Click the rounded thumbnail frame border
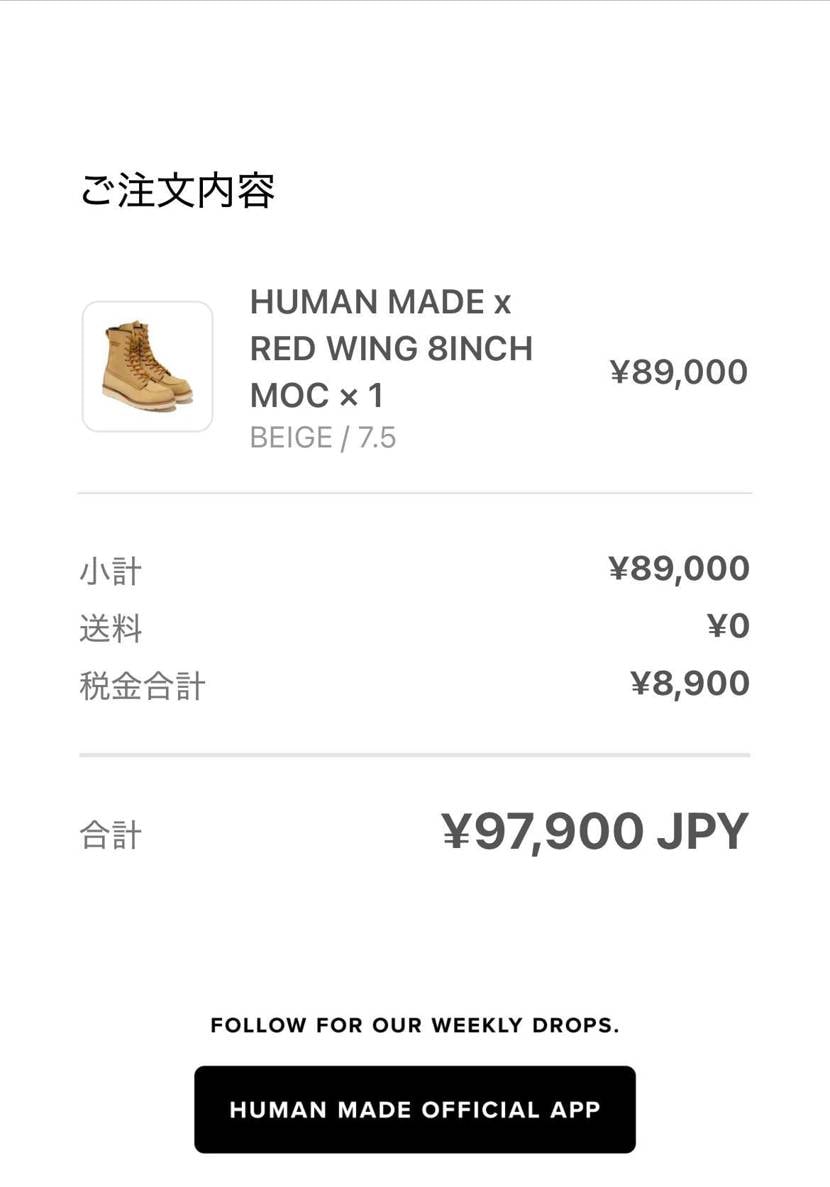This screenshot has height=1187, width=830. 148,305
